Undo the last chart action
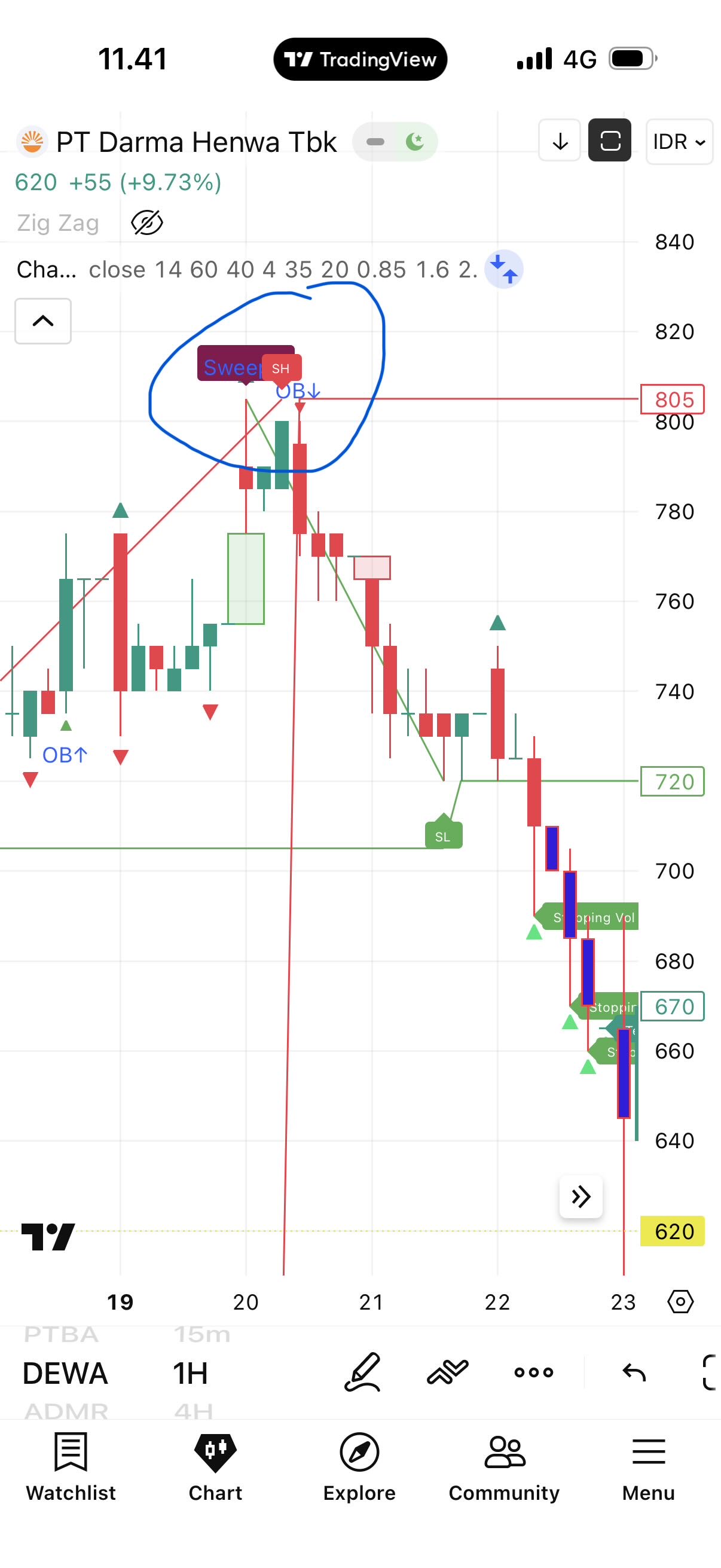The image size is (721, 1568). 634,1372
